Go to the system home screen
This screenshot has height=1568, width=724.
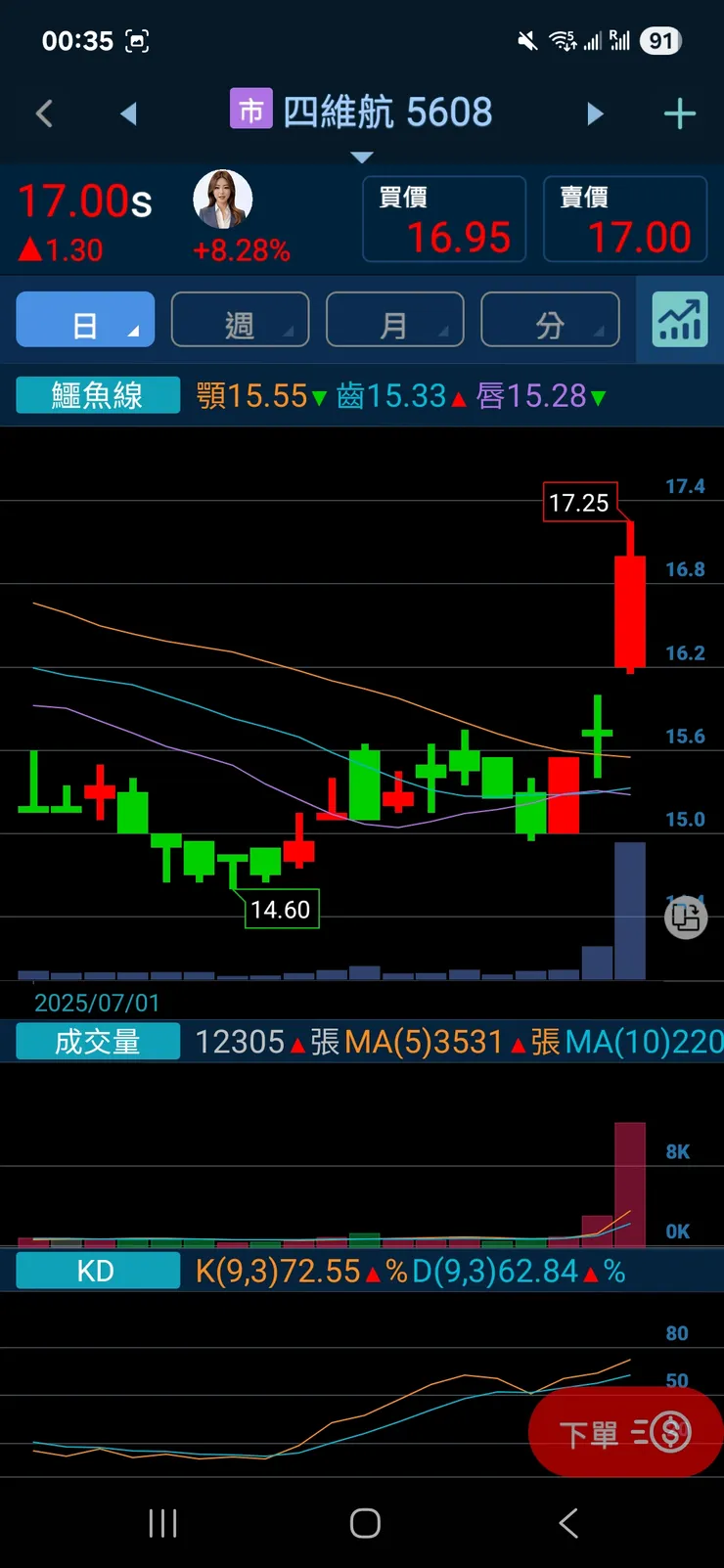click(x=365, y=1523)
